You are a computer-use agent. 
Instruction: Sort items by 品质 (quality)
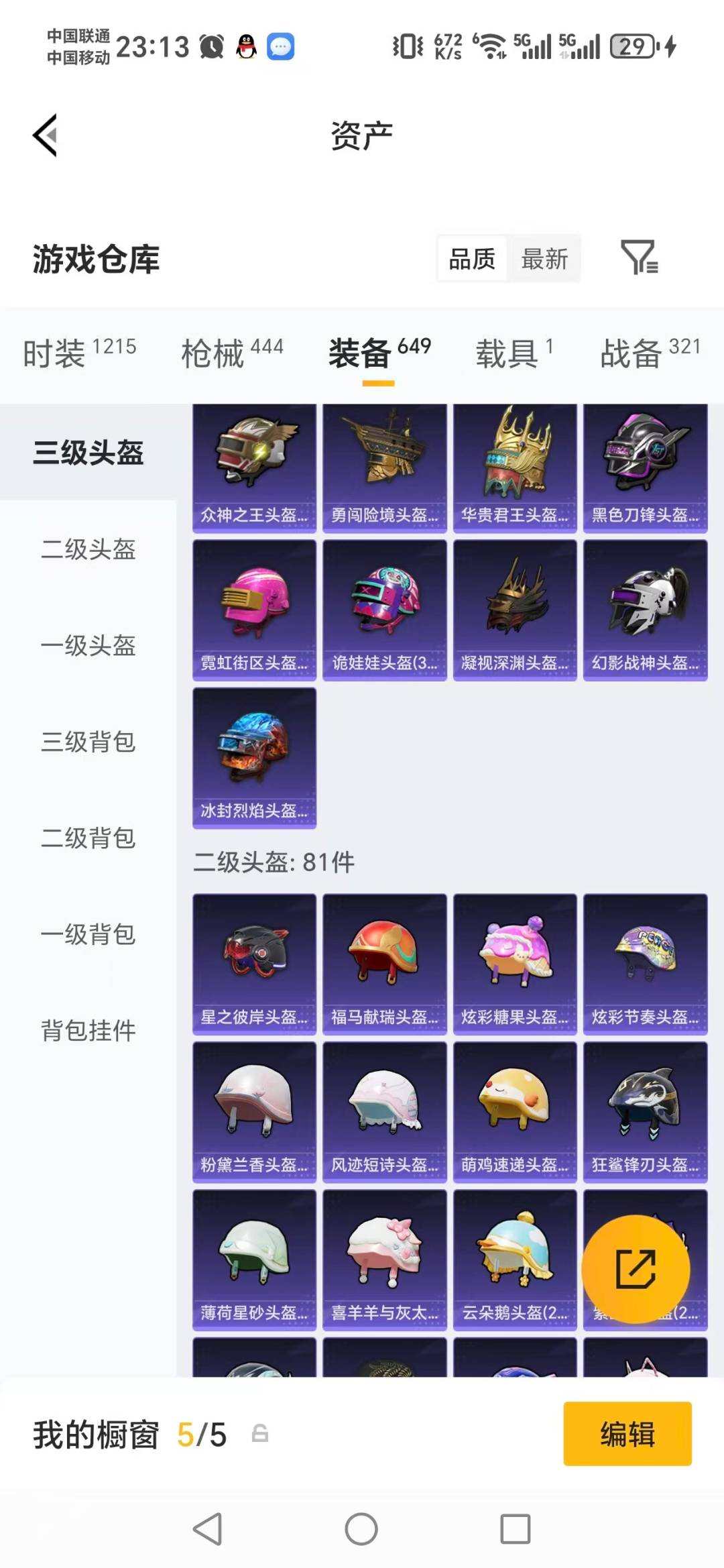471,258
